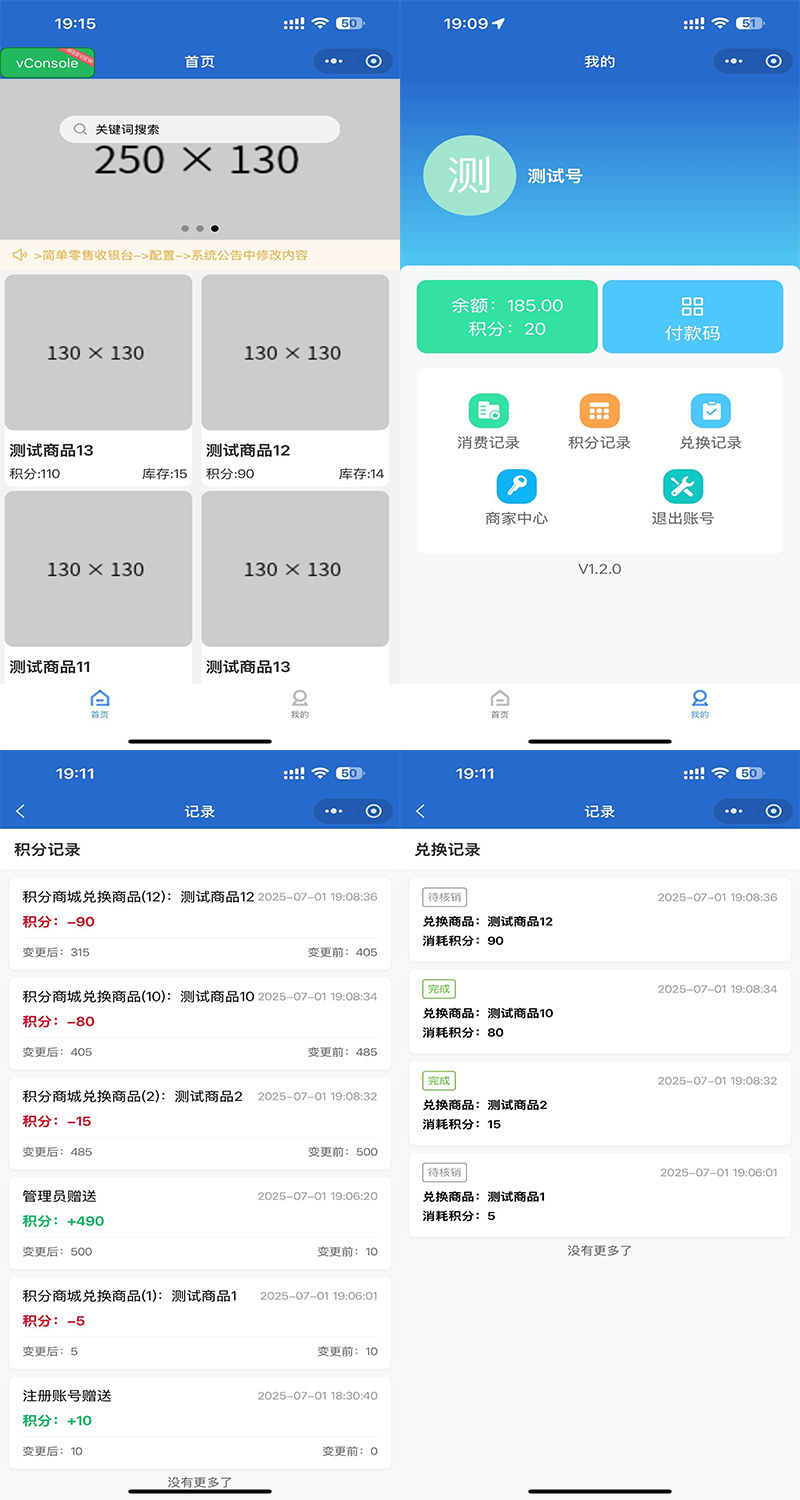Open the 积分记录 points history icon
This screenshot has height=1500, width=800.
click(599, 410)
